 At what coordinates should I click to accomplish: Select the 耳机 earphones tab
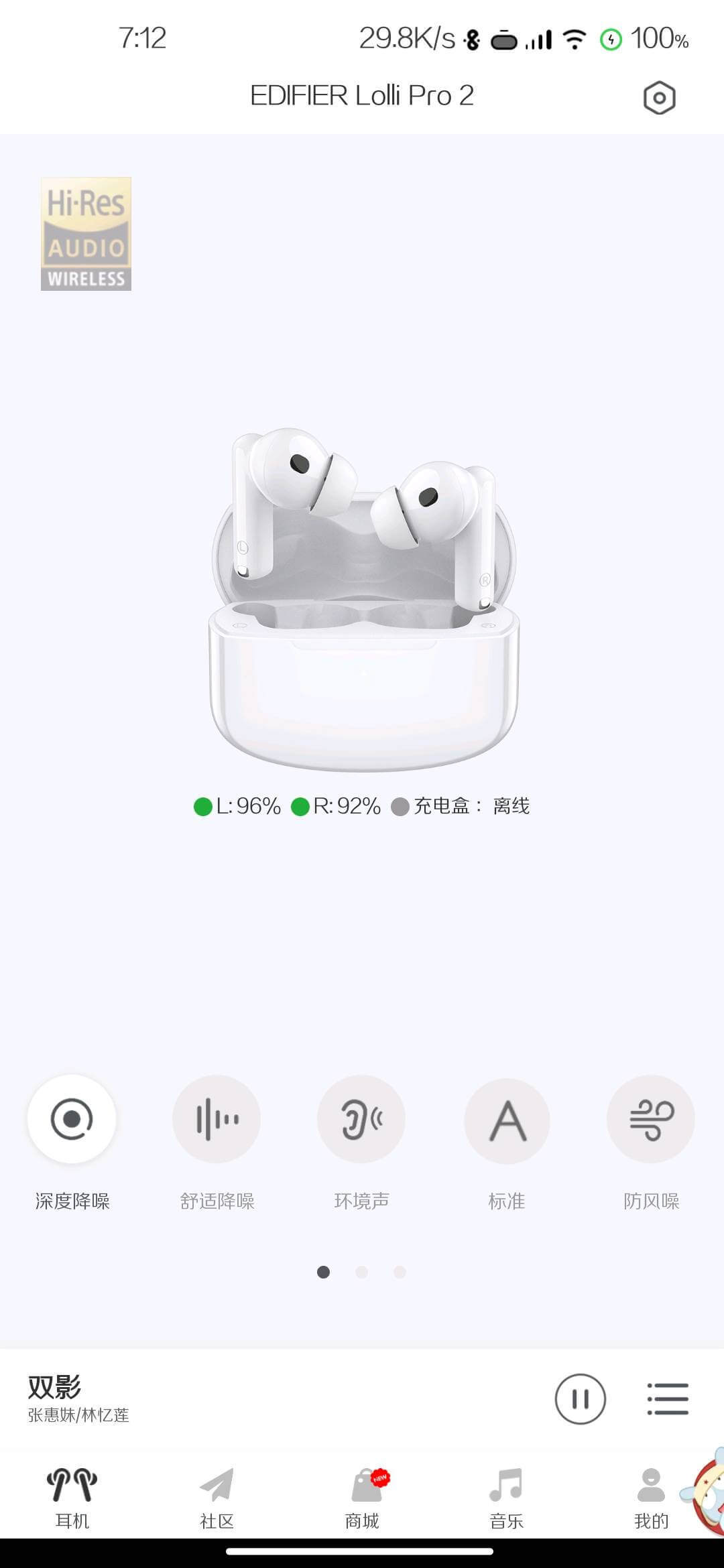point(72,1498)
